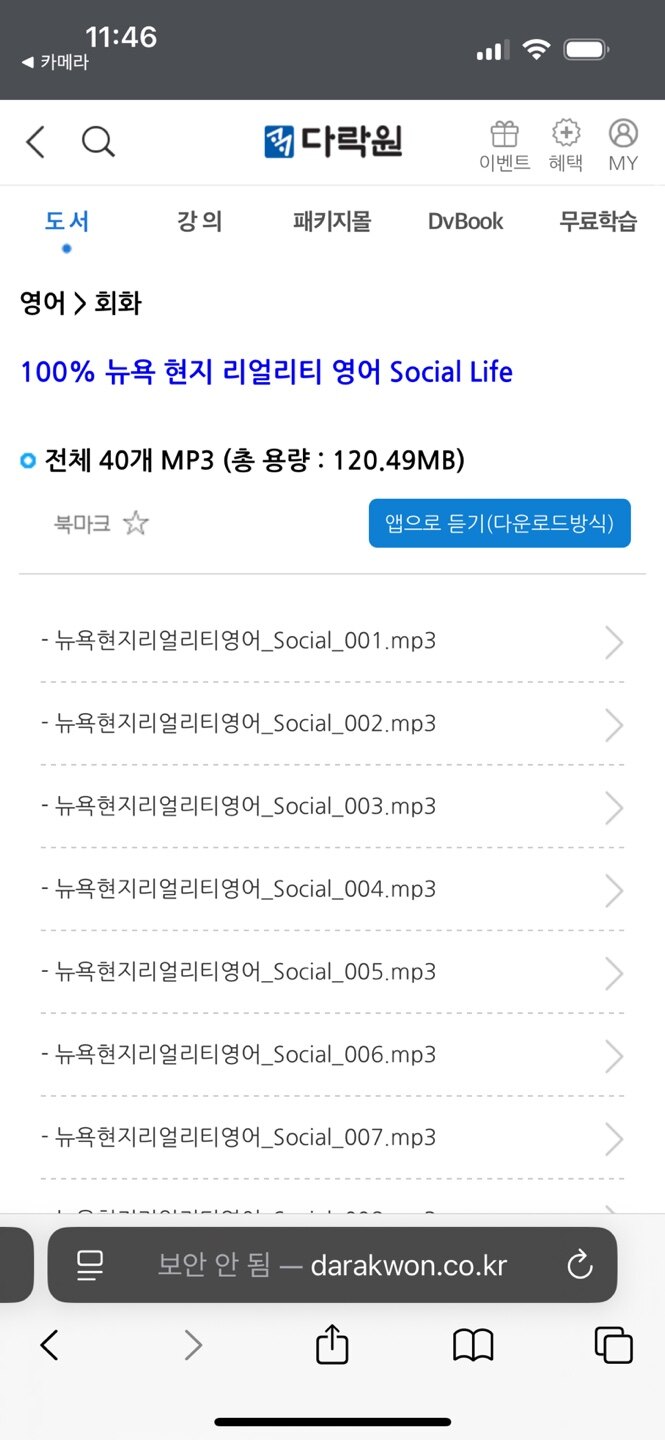The height and width of the screenshot is (1440, 665).
Task: Bookmark this book with the star
Action: (135, 523)
